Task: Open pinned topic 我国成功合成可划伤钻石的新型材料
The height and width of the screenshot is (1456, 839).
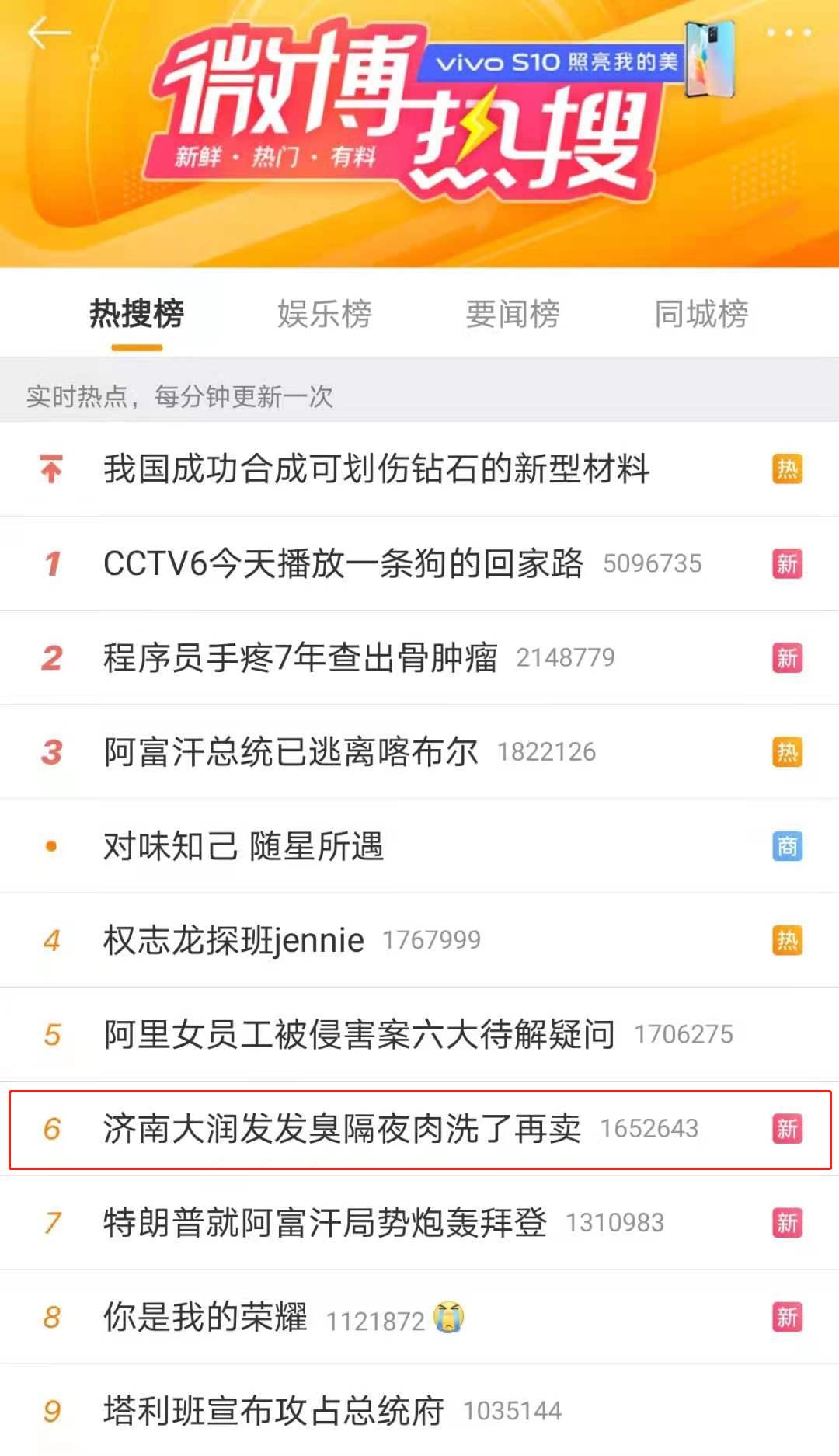Action: pyautogui.click(x=377, y=469)
